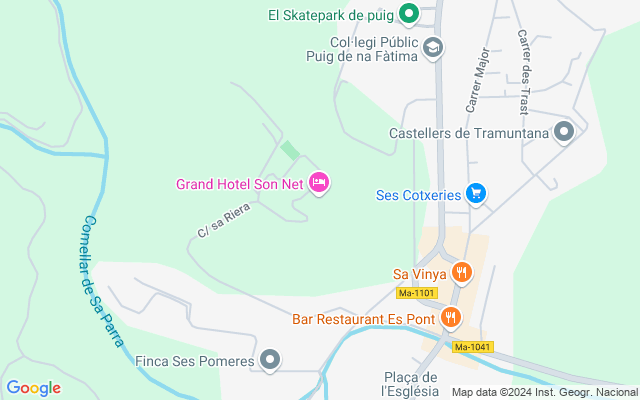Tap the Col·legi Públic Puig de na Fàtima marker
This screenshot has height=400, width=640.
(x=433, y=49)
